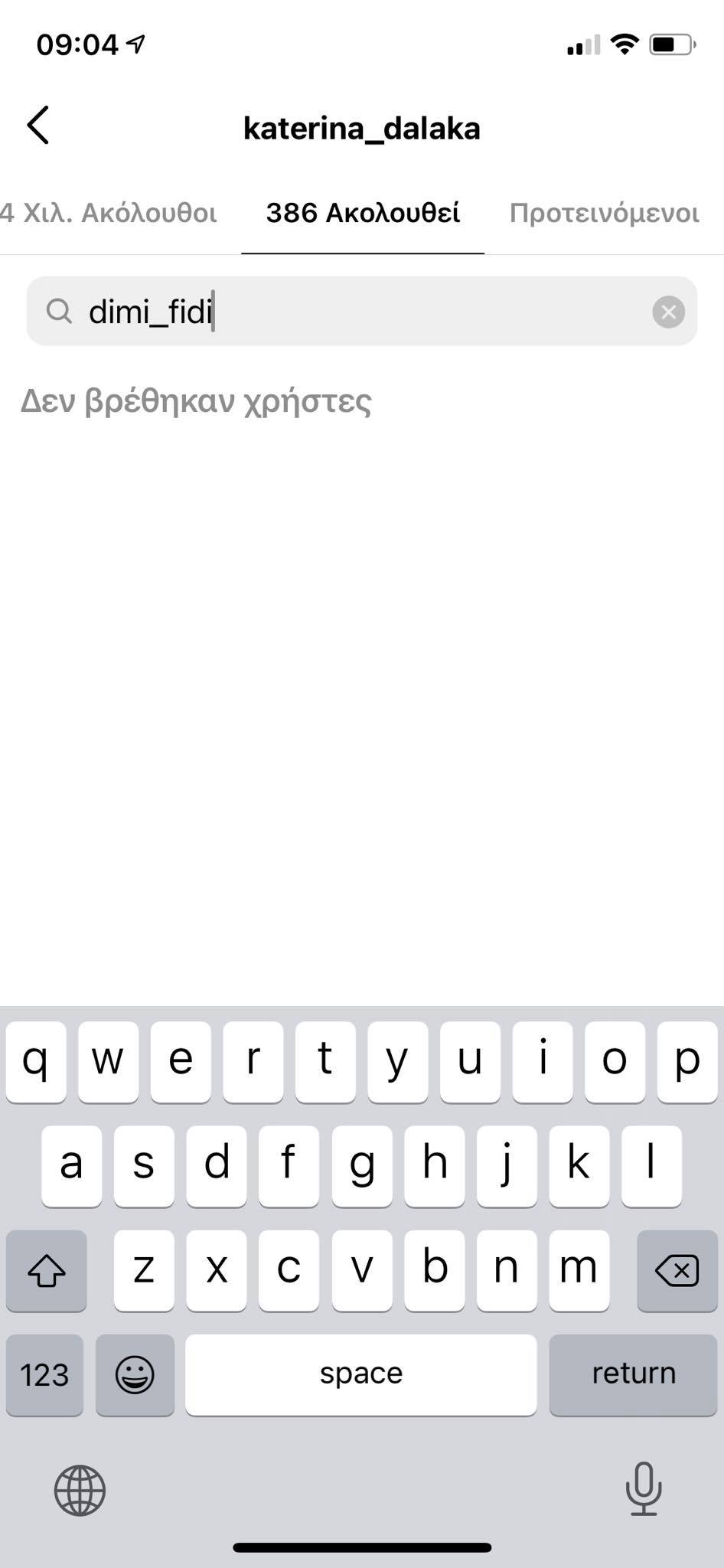Clear the search text with the X button

tap(668, 312)
